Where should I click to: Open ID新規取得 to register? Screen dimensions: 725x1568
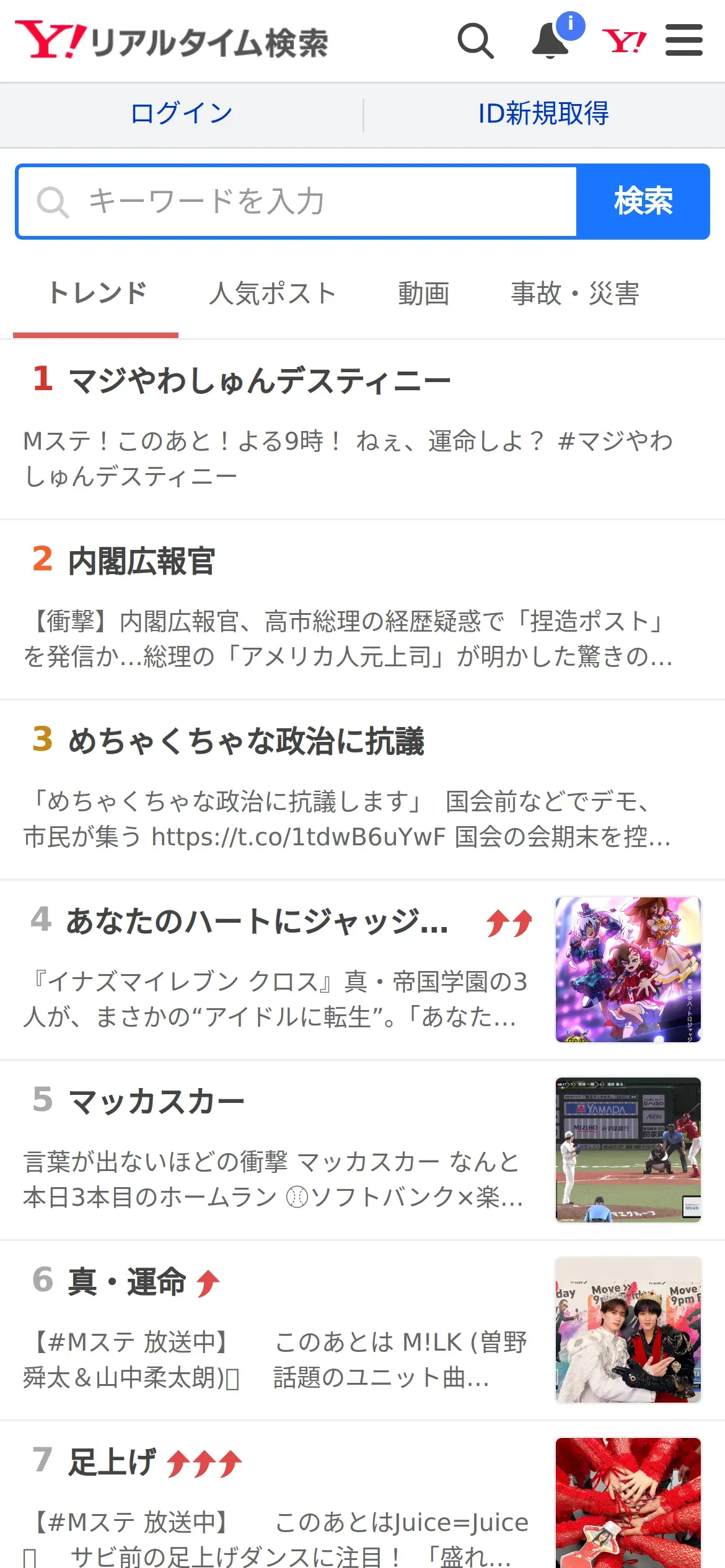[x=543, y=113]
